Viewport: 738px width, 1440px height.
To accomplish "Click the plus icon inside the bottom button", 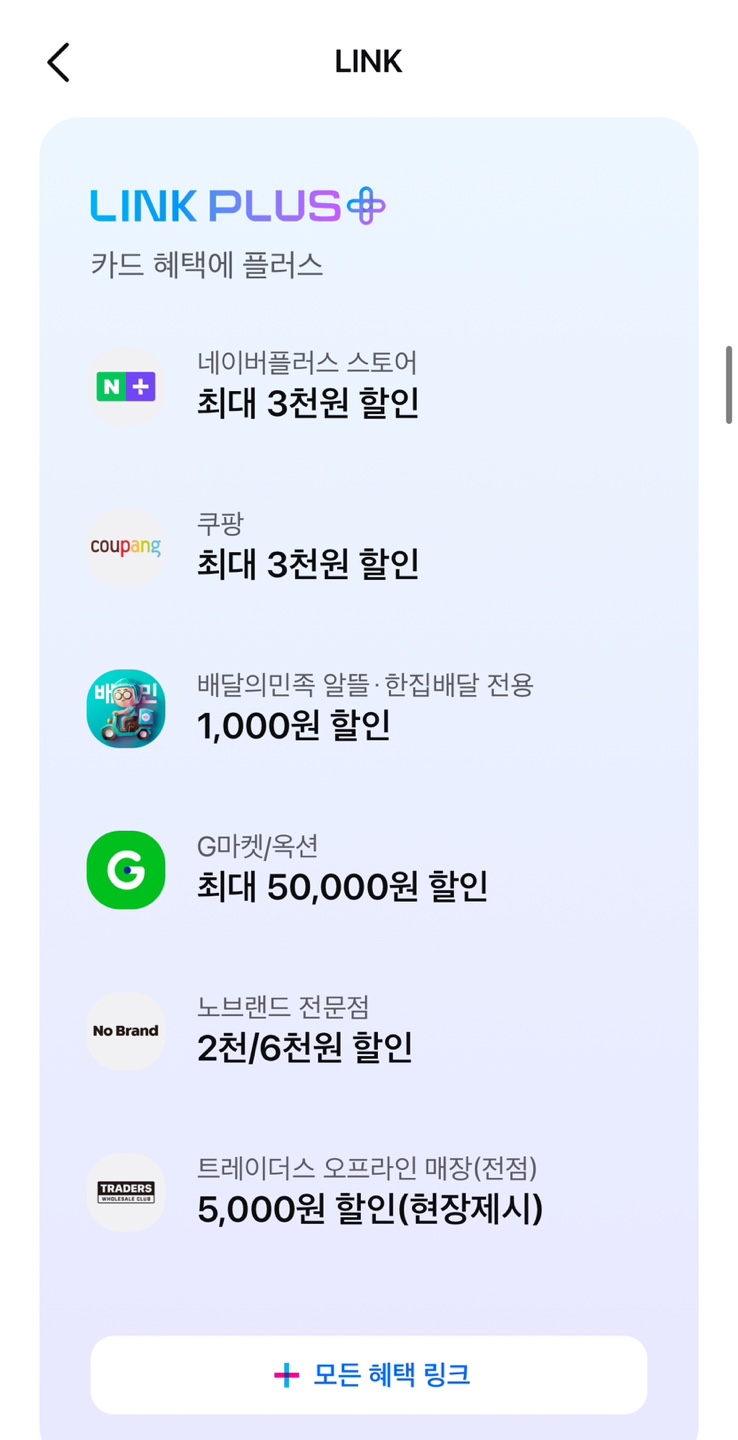I will 288,1374.
